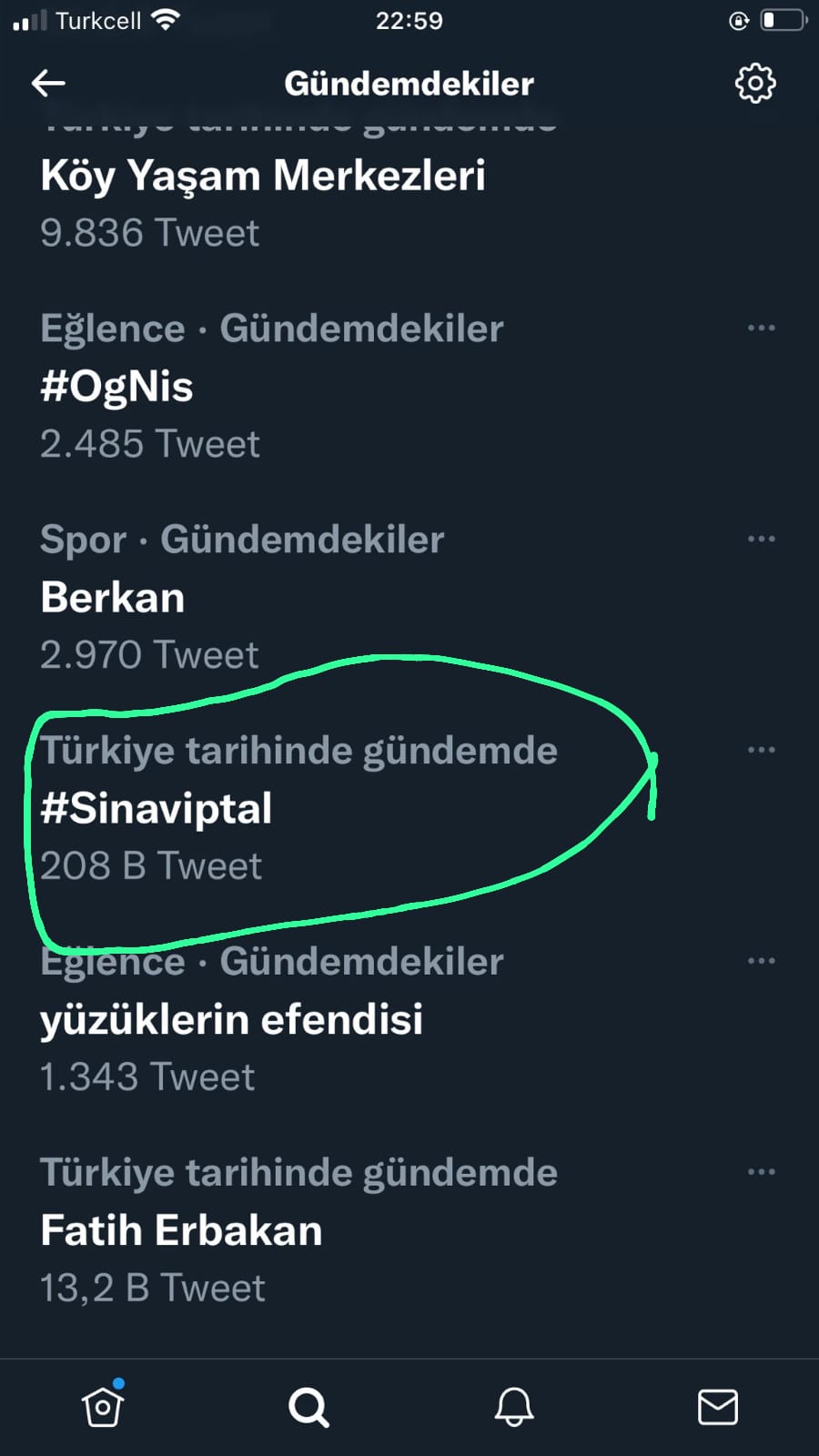Tap the three dots beside Fatih Erbakan

pos(762,1172)
